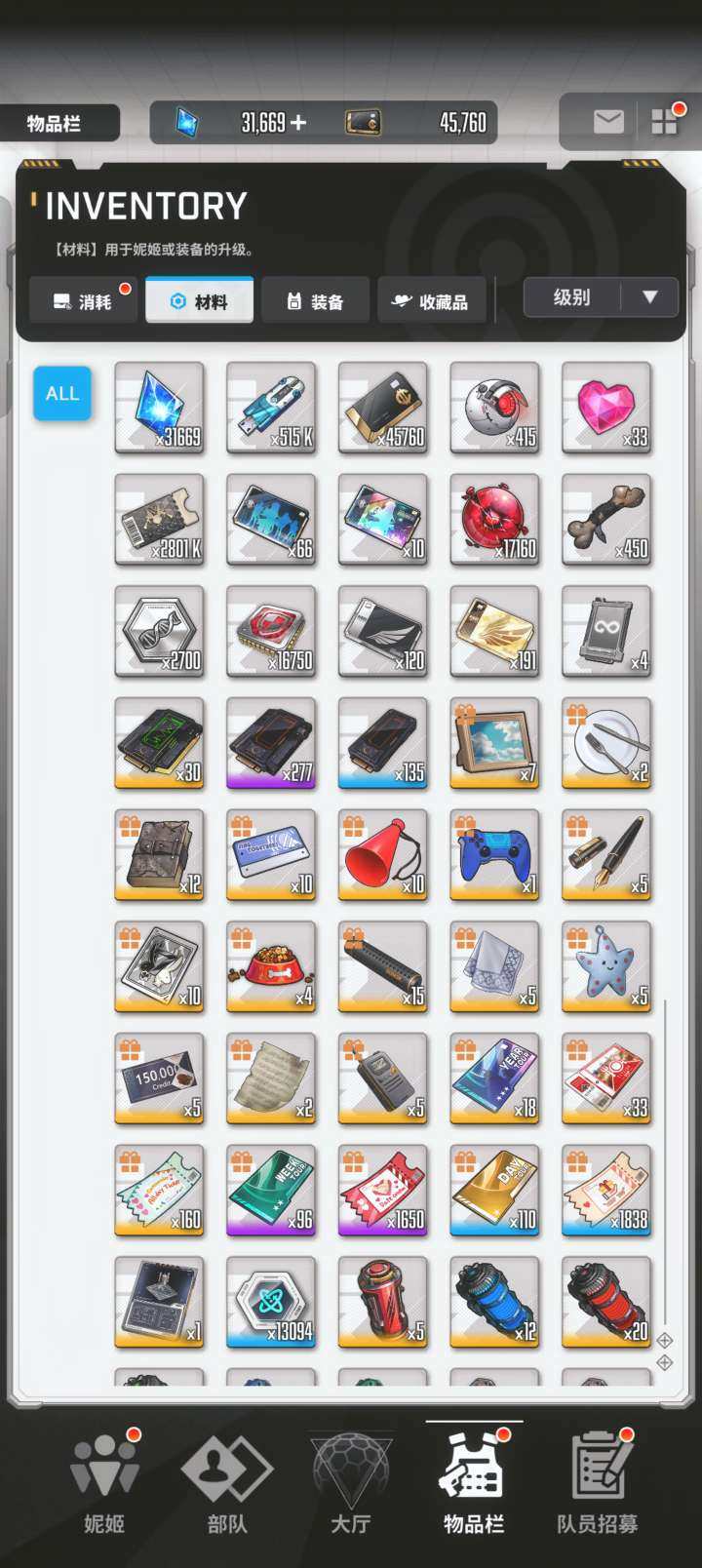Image resolution: width=702 pixels, height=1568 pixels.
Task: Open the grid menu icon
Action: [x=665, y=121]
